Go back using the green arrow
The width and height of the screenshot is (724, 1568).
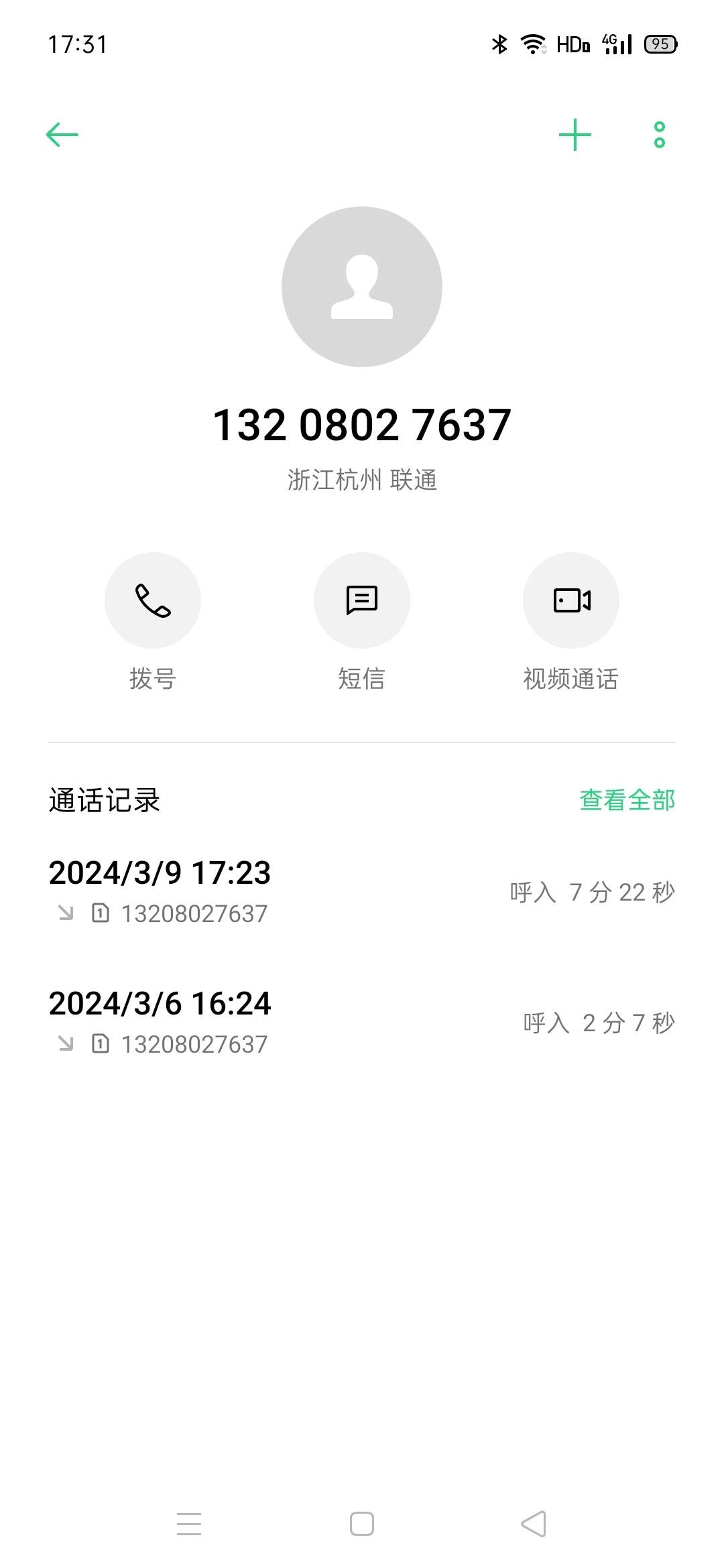62,135
